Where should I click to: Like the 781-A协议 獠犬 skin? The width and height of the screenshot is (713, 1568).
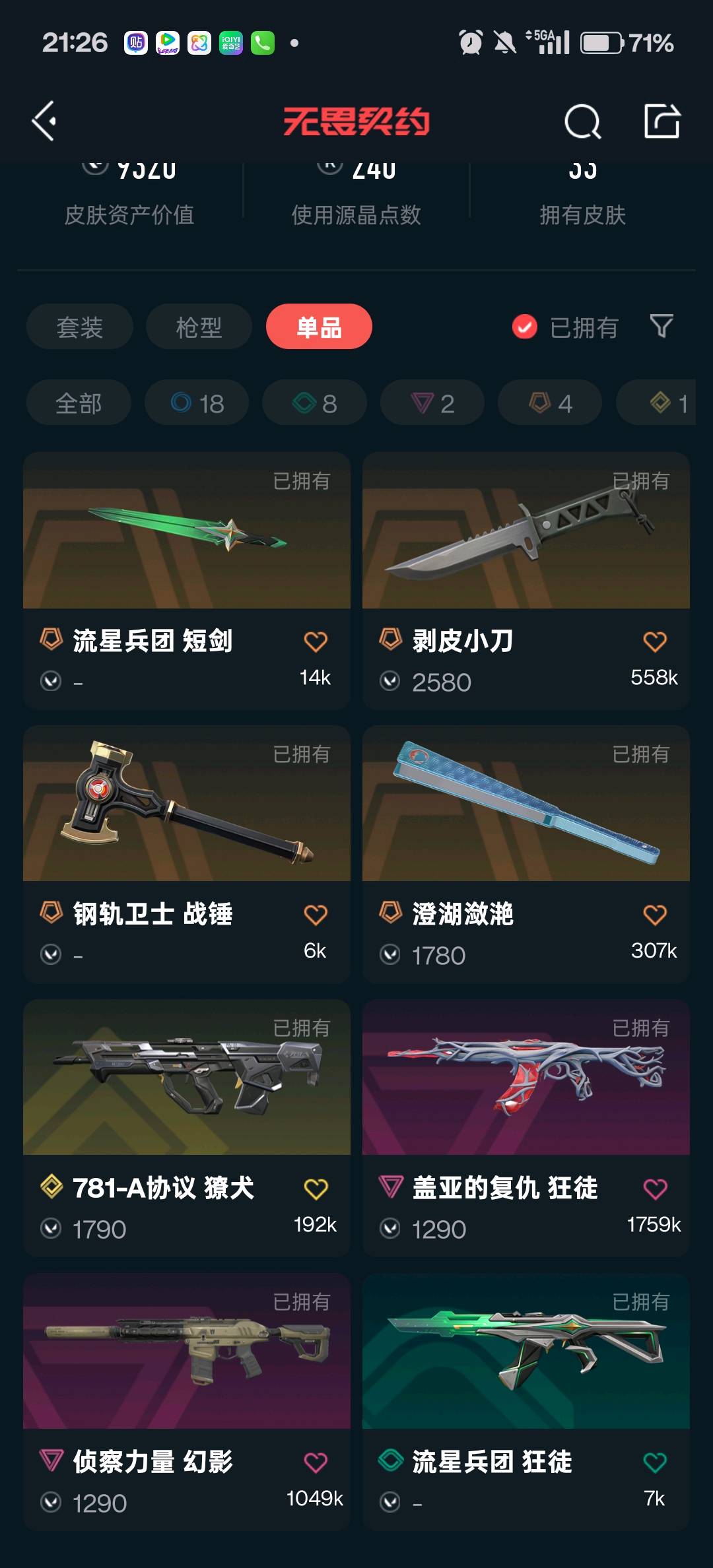[x=316, y=1189]
